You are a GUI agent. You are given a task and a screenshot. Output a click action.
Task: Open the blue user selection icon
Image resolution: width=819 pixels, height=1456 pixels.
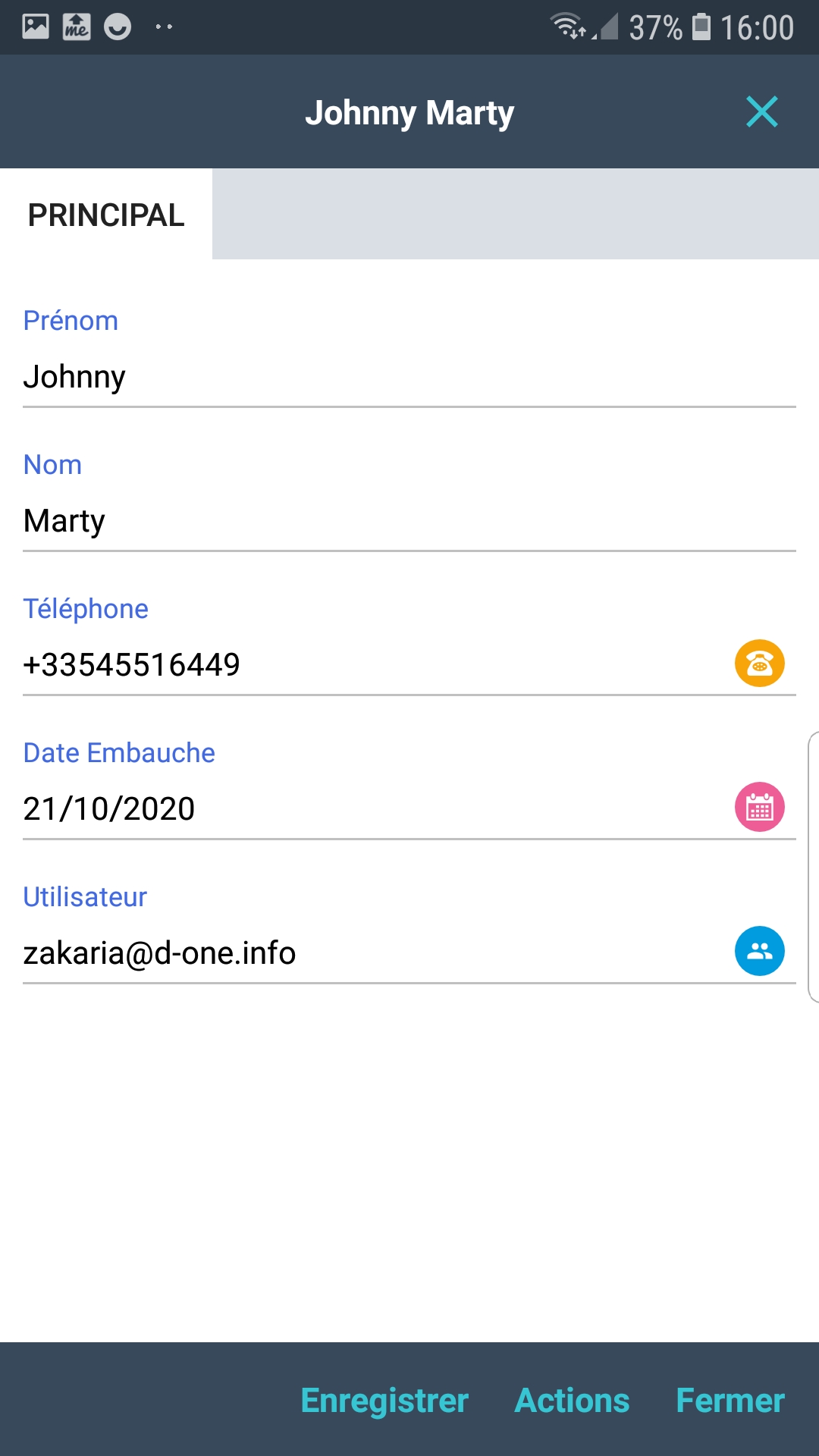click(x=759, y=951)
